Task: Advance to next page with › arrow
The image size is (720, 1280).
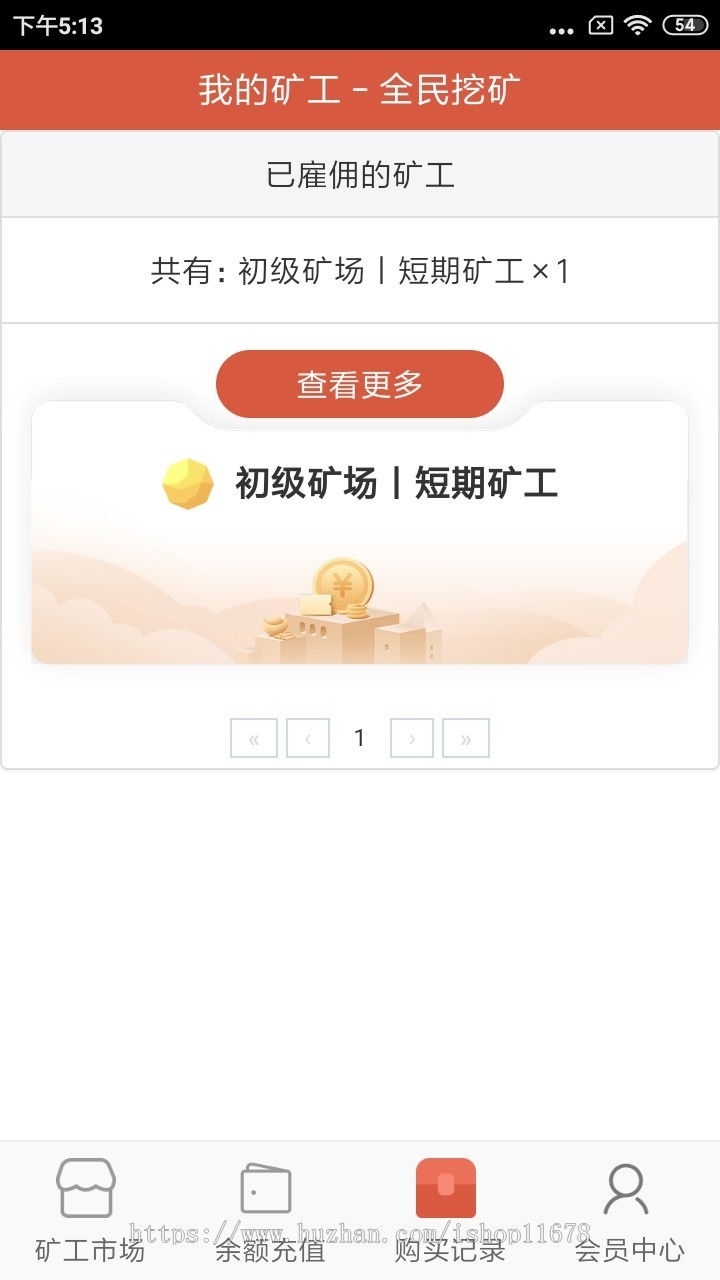Action: pyautogui.click(x=411, y=737)
